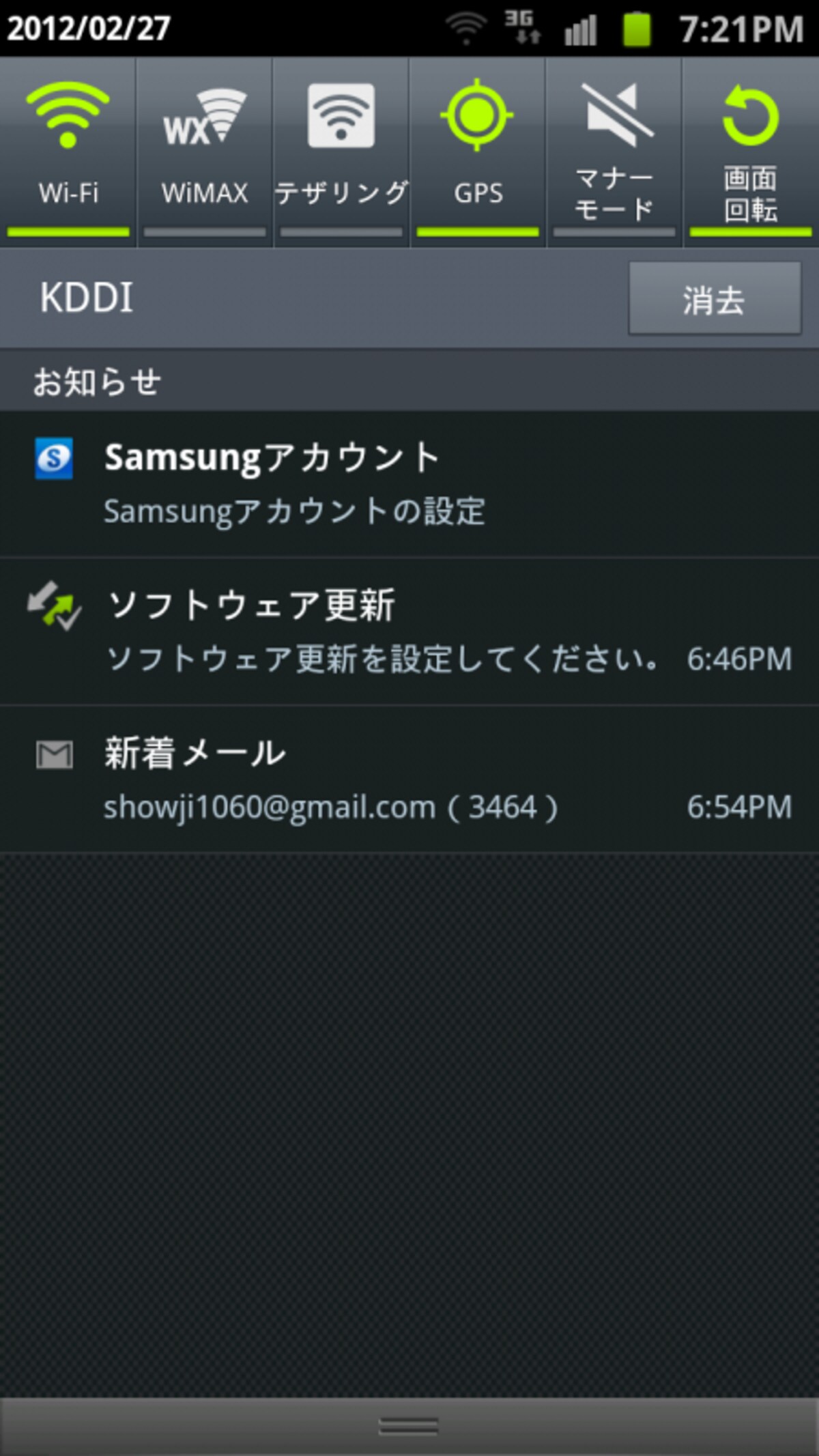Enable the WiMAX quick toggle

pos(204,152)
